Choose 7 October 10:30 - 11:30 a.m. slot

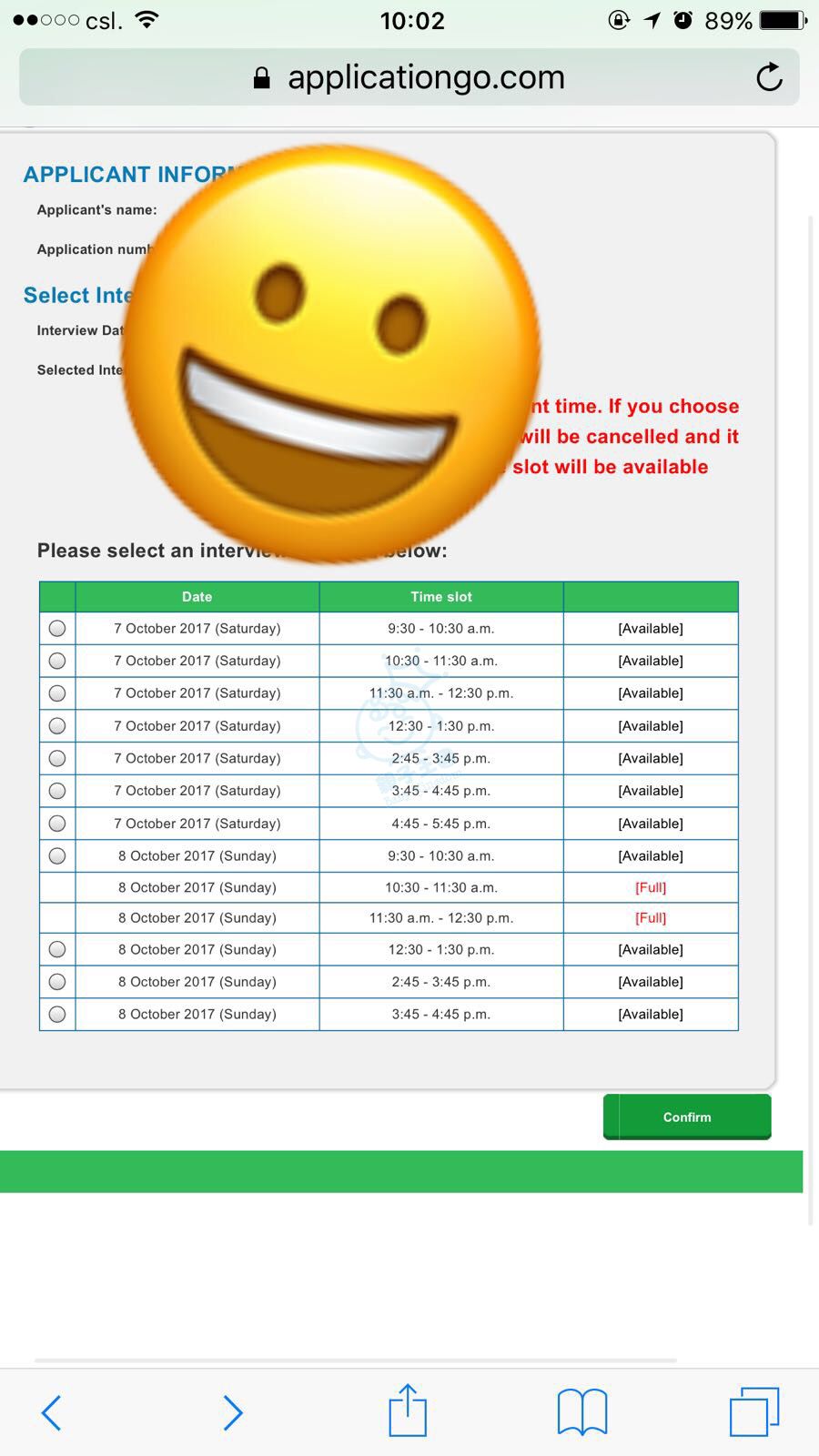57,661
